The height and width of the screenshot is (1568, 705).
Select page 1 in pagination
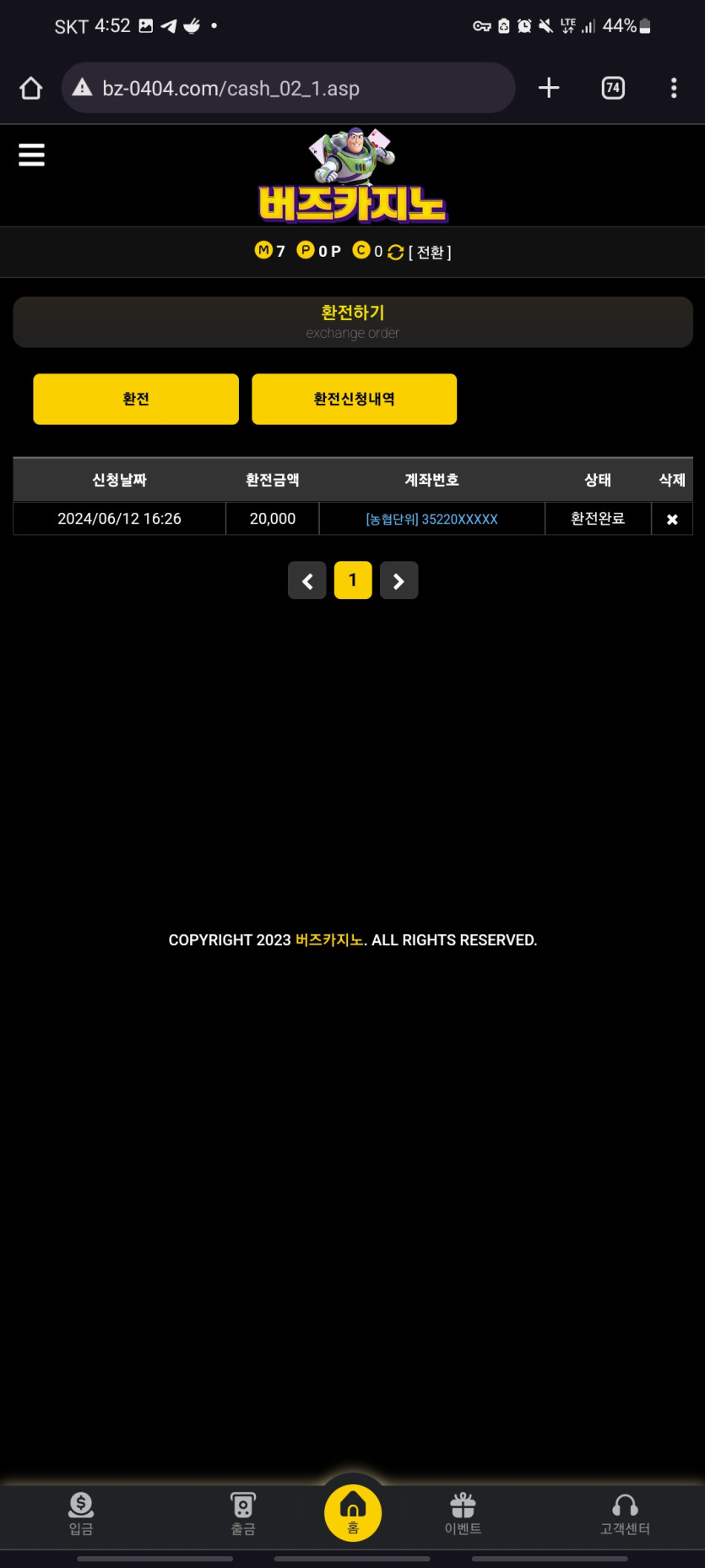(x=353, y=580)
